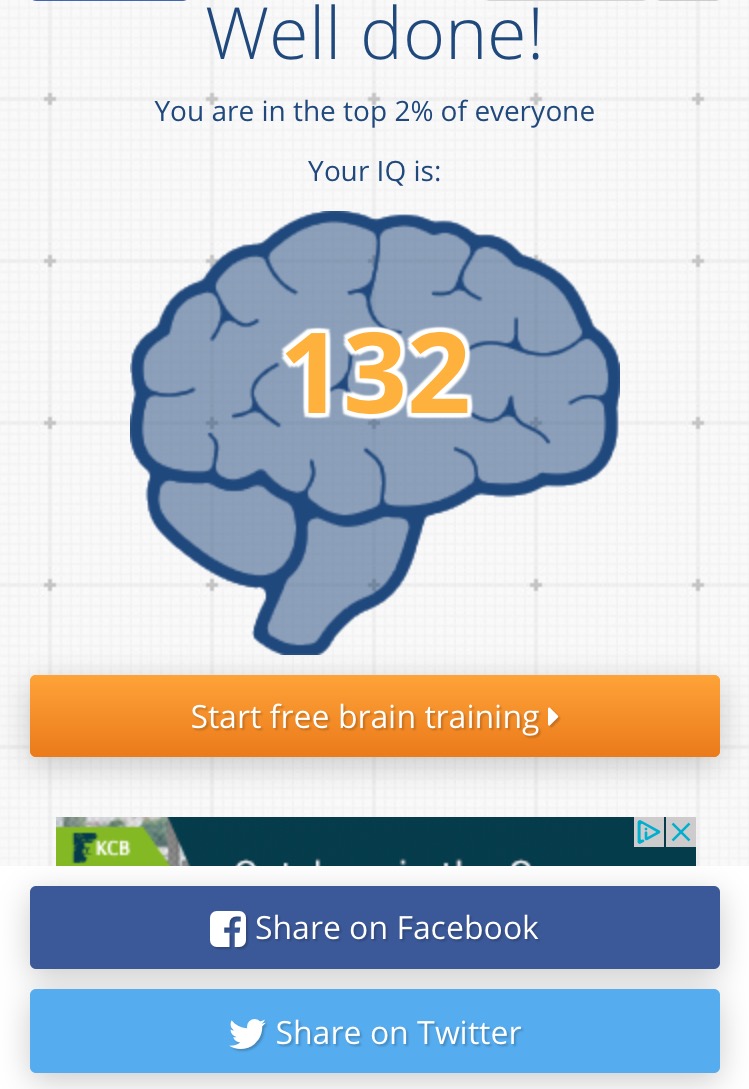Open the AdChoices info icon
749x1089 pixels.
coord(649,832)
